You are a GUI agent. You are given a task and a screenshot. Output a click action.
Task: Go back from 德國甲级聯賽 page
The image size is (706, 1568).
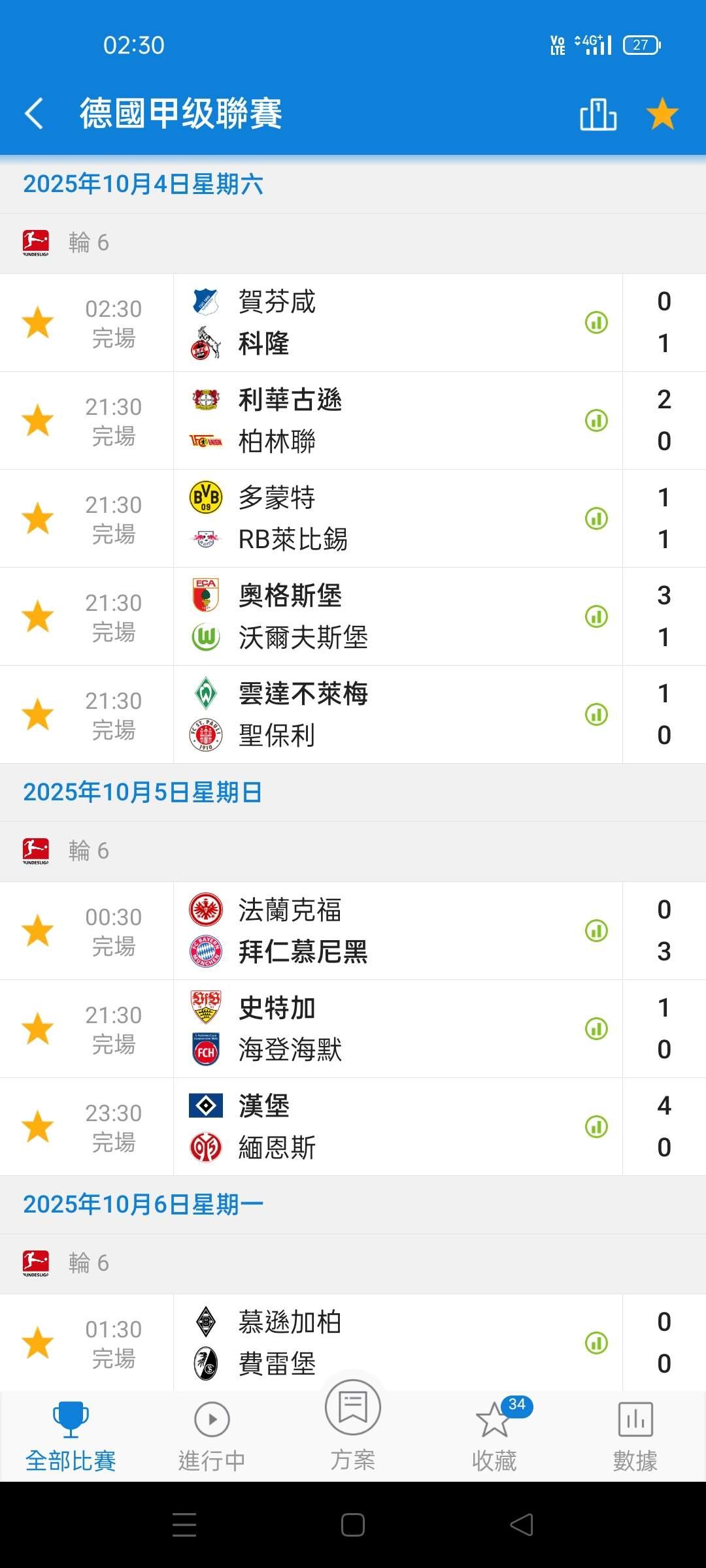click(34, 114)
